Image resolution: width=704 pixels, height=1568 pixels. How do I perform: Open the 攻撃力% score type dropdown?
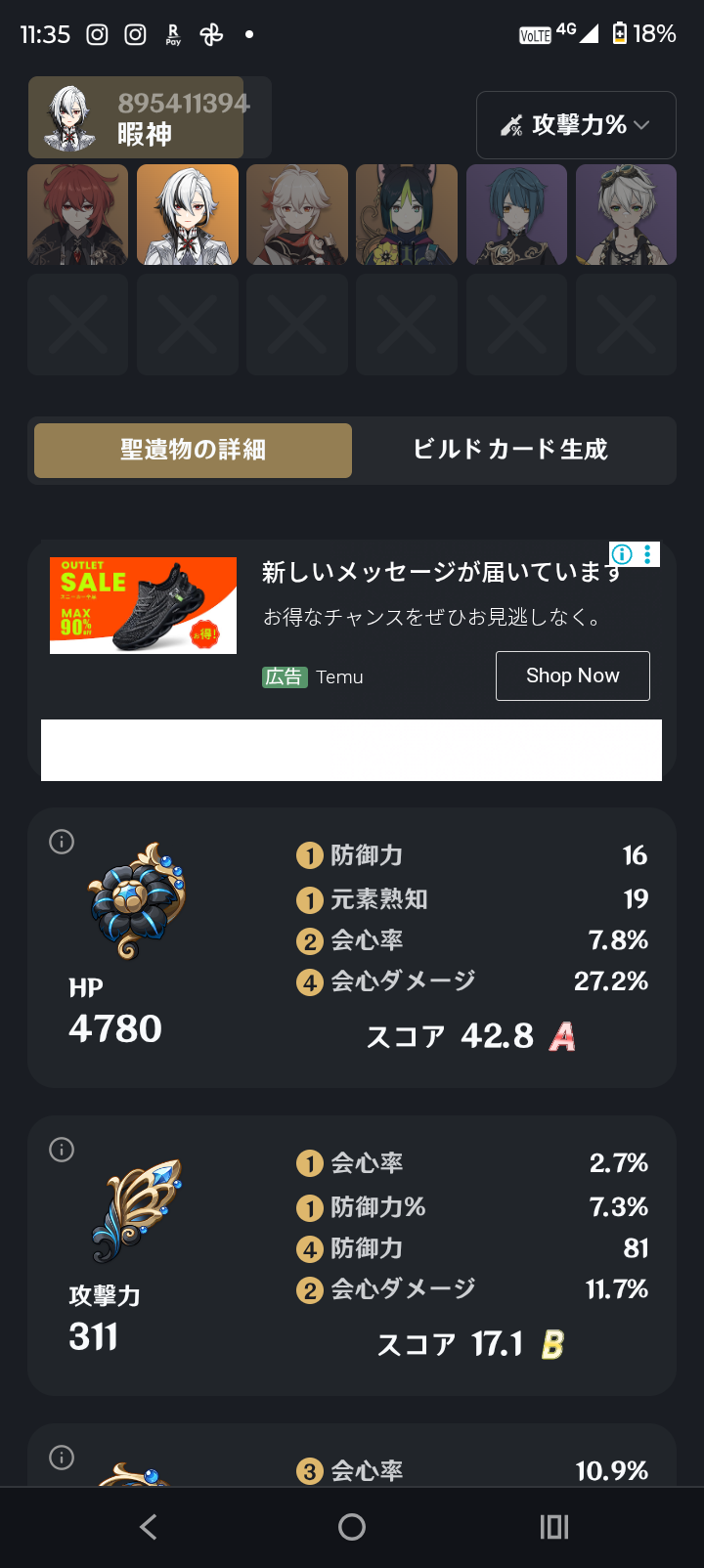(x=575, y=125)
